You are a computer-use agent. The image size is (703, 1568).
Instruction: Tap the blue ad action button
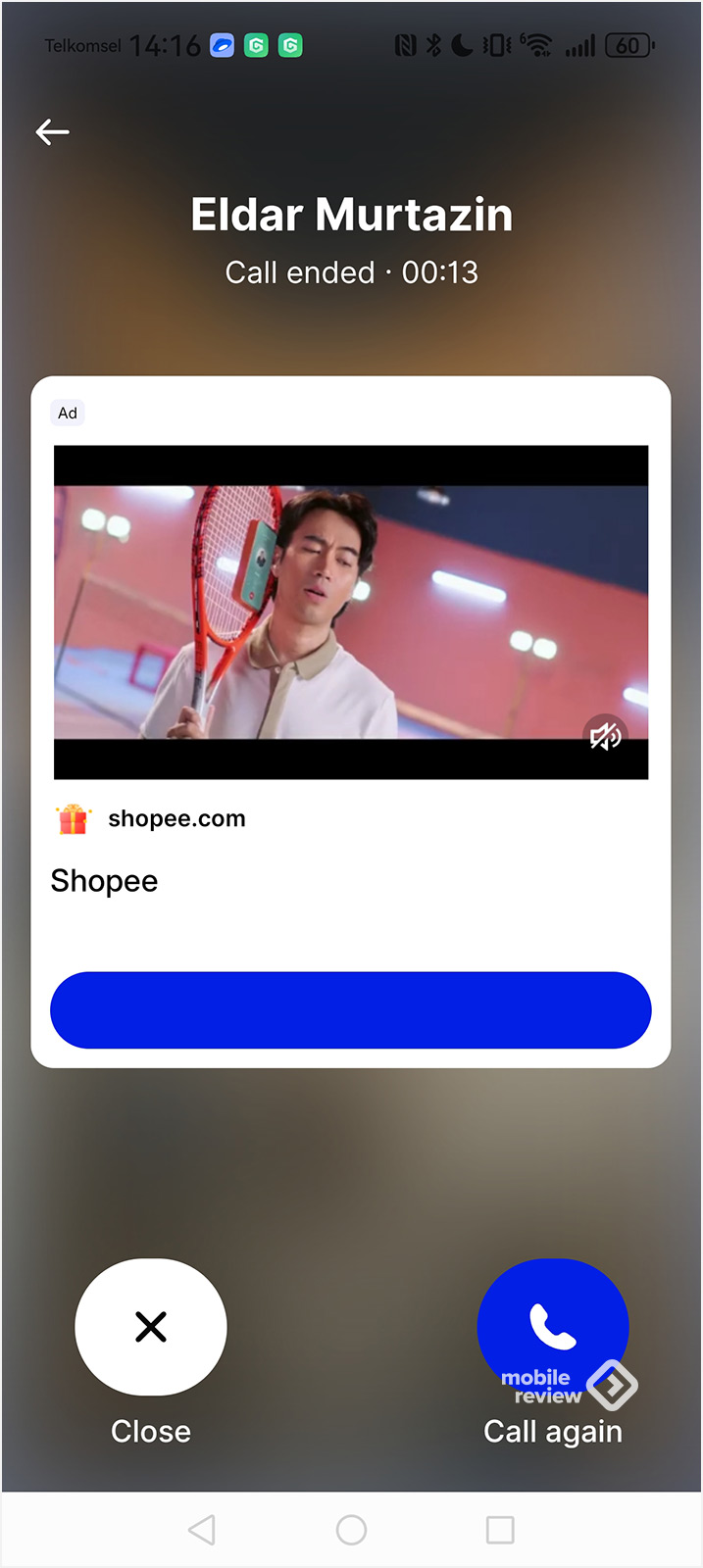(x=350, y=1009)
